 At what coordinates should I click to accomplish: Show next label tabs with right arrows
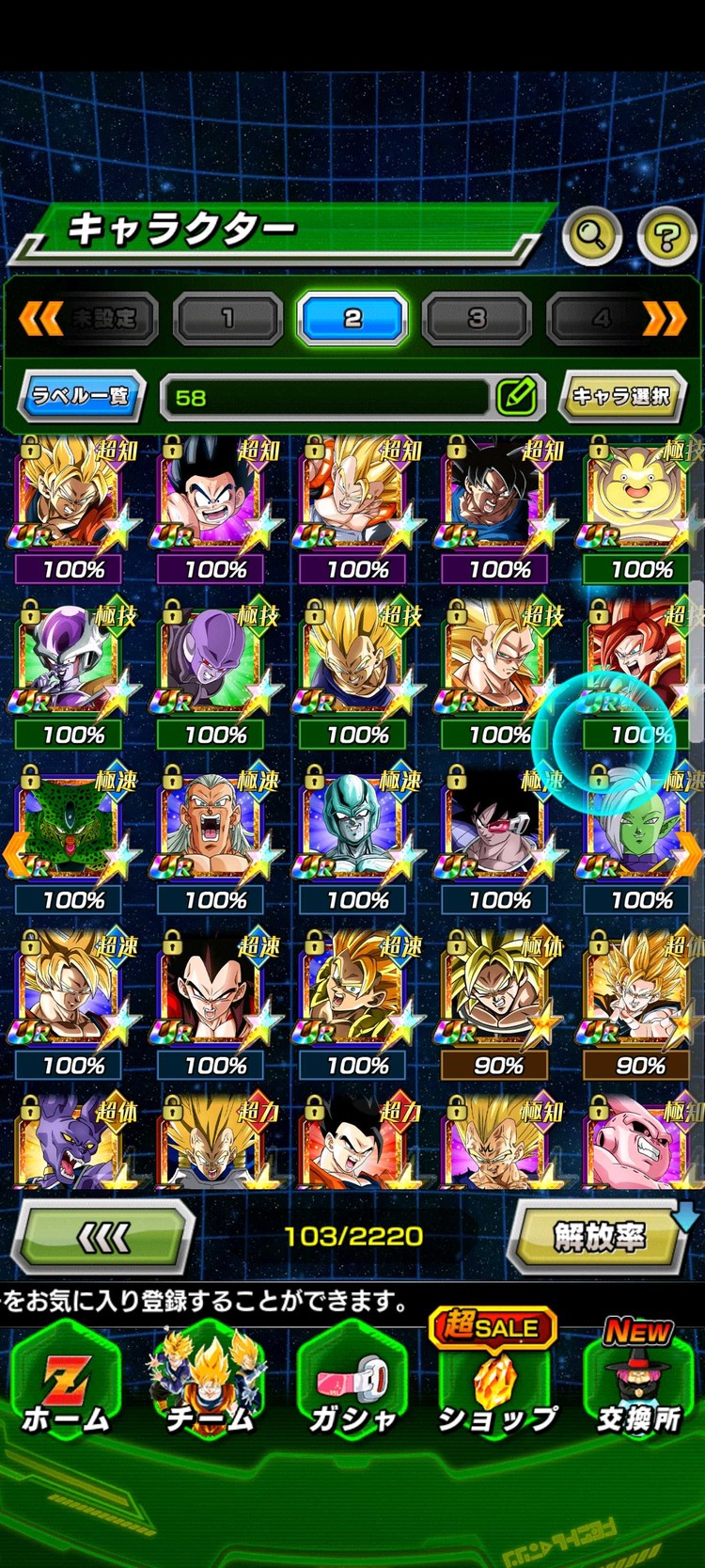point(664,319)
